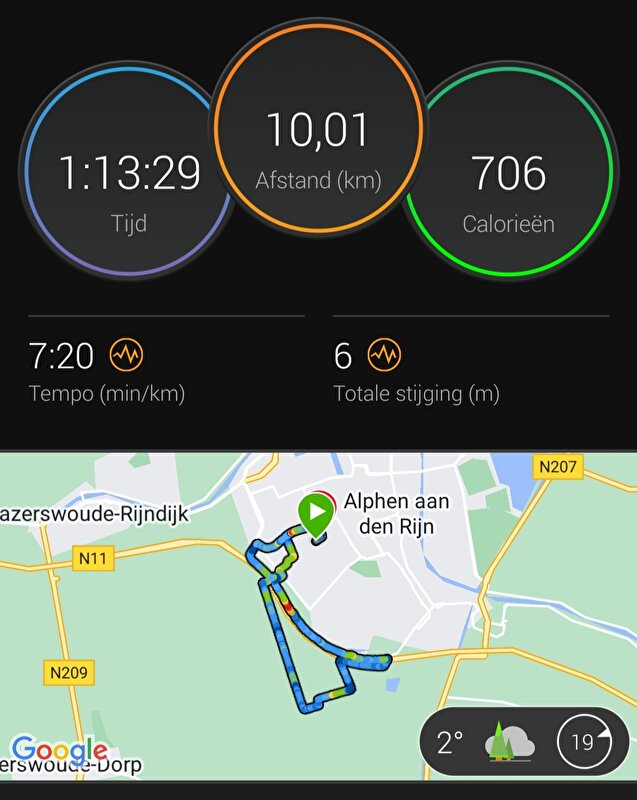
Task: Open the Totale stijging chart icon
Action: point(384,354)
